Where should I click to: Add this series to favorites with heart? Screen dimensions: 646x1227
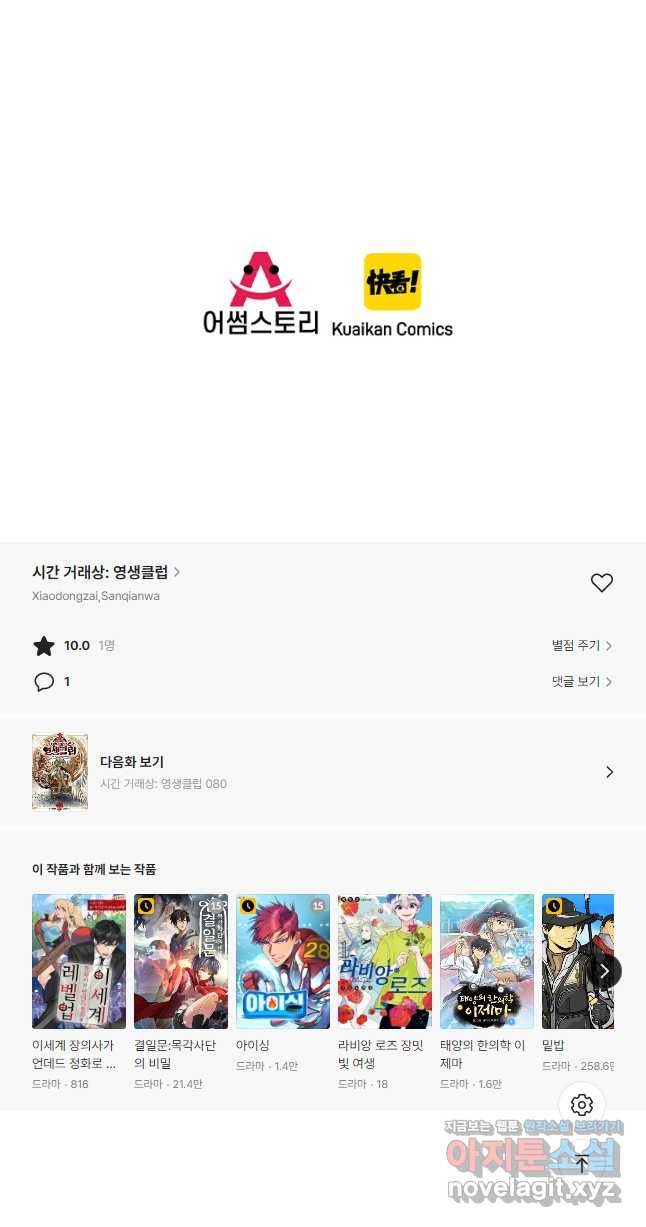(x=601, y=583)
